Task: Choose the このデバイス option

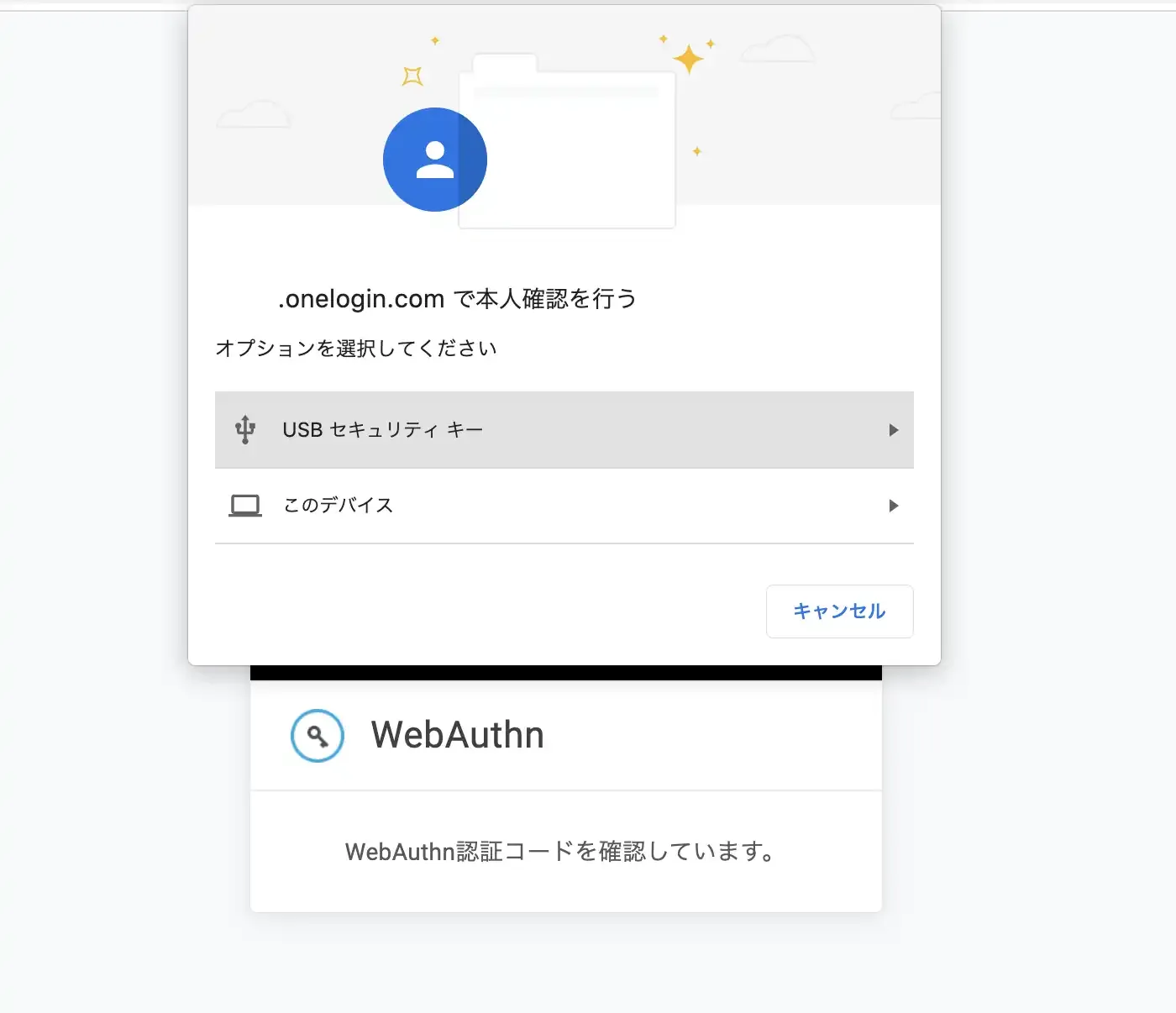Action: pos(563,506)
